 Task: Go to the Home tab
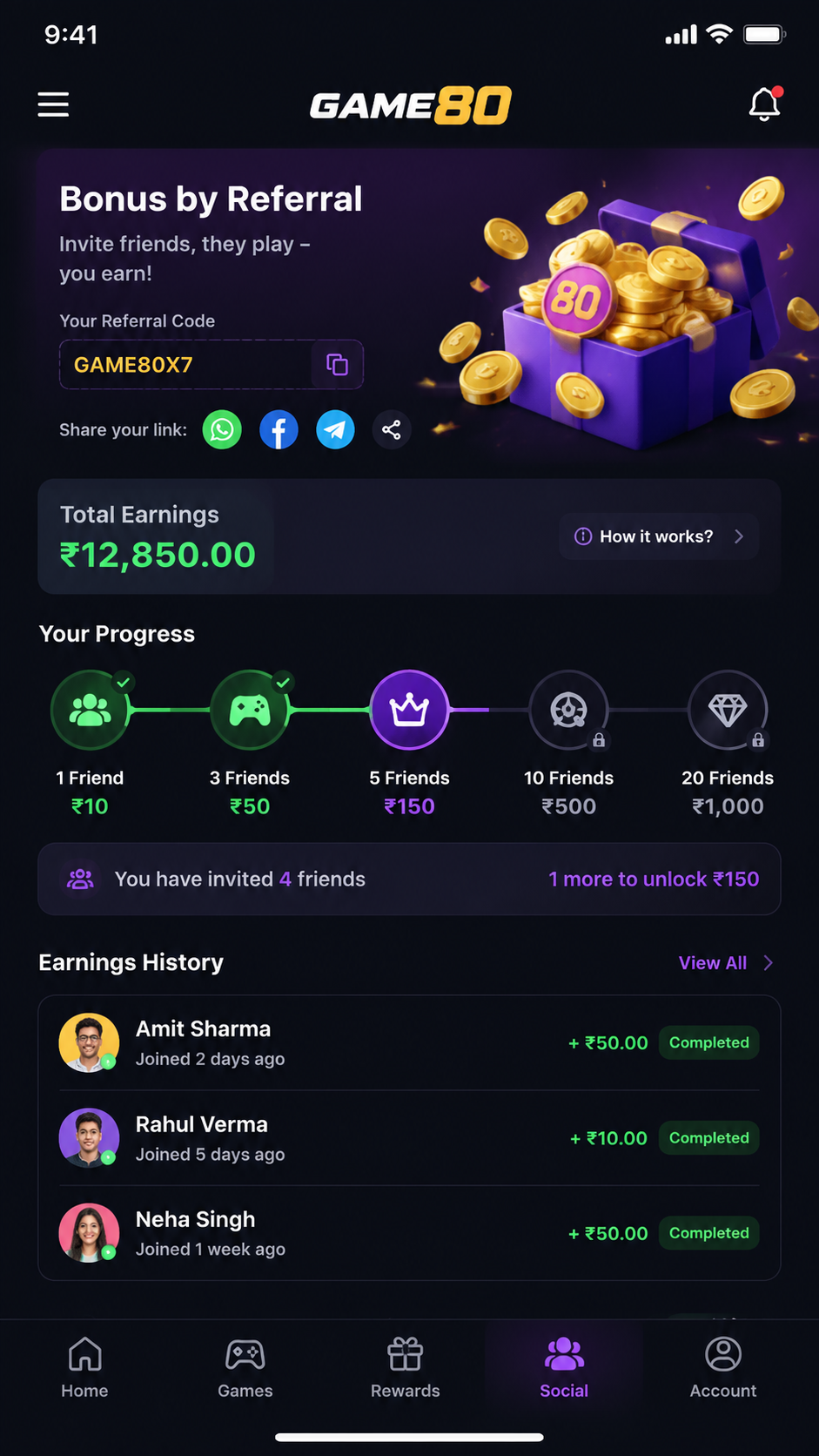(84, 1367)
